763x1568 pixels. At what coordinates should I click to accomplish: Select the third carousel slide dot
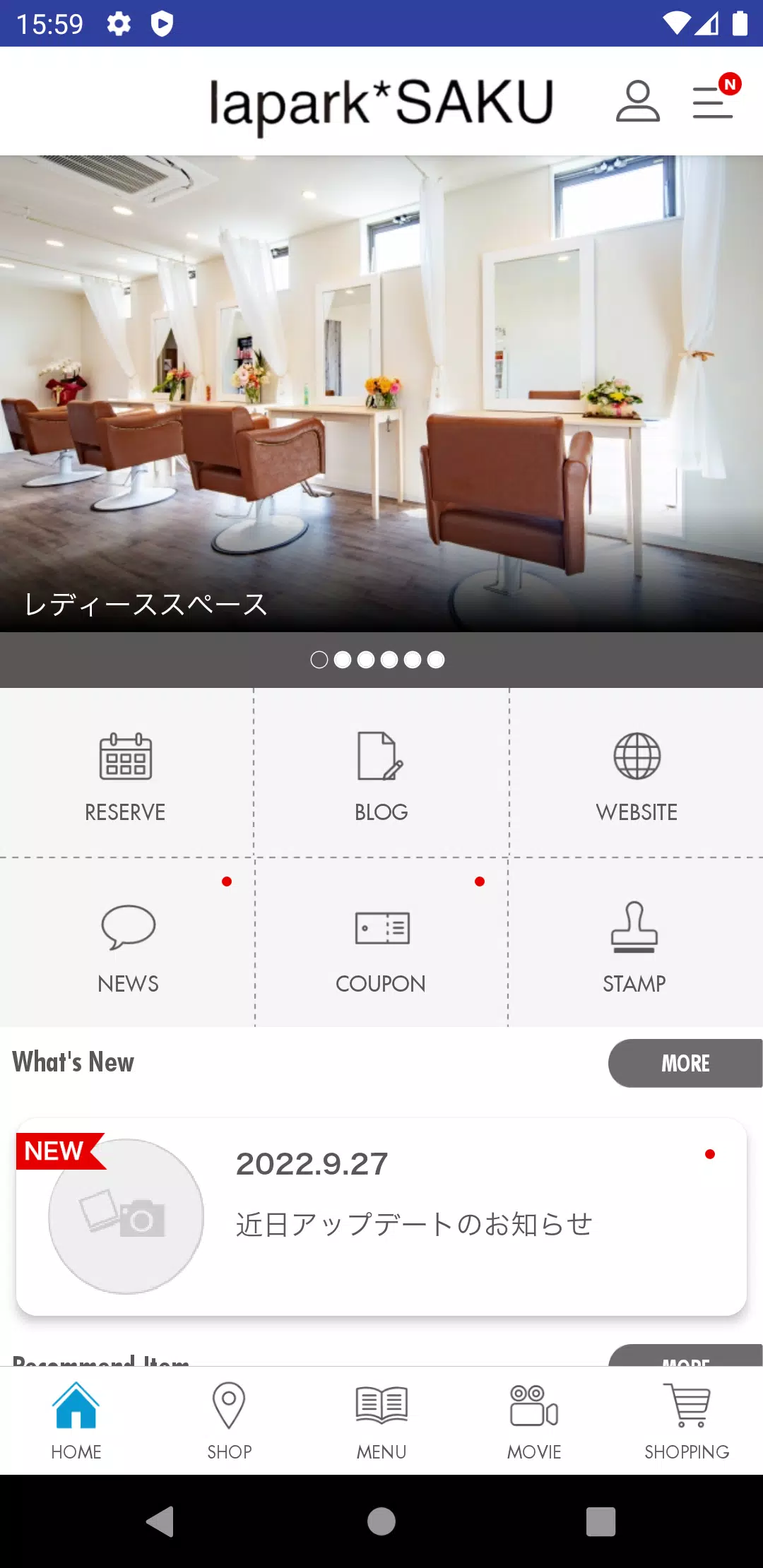coord(366,659)
